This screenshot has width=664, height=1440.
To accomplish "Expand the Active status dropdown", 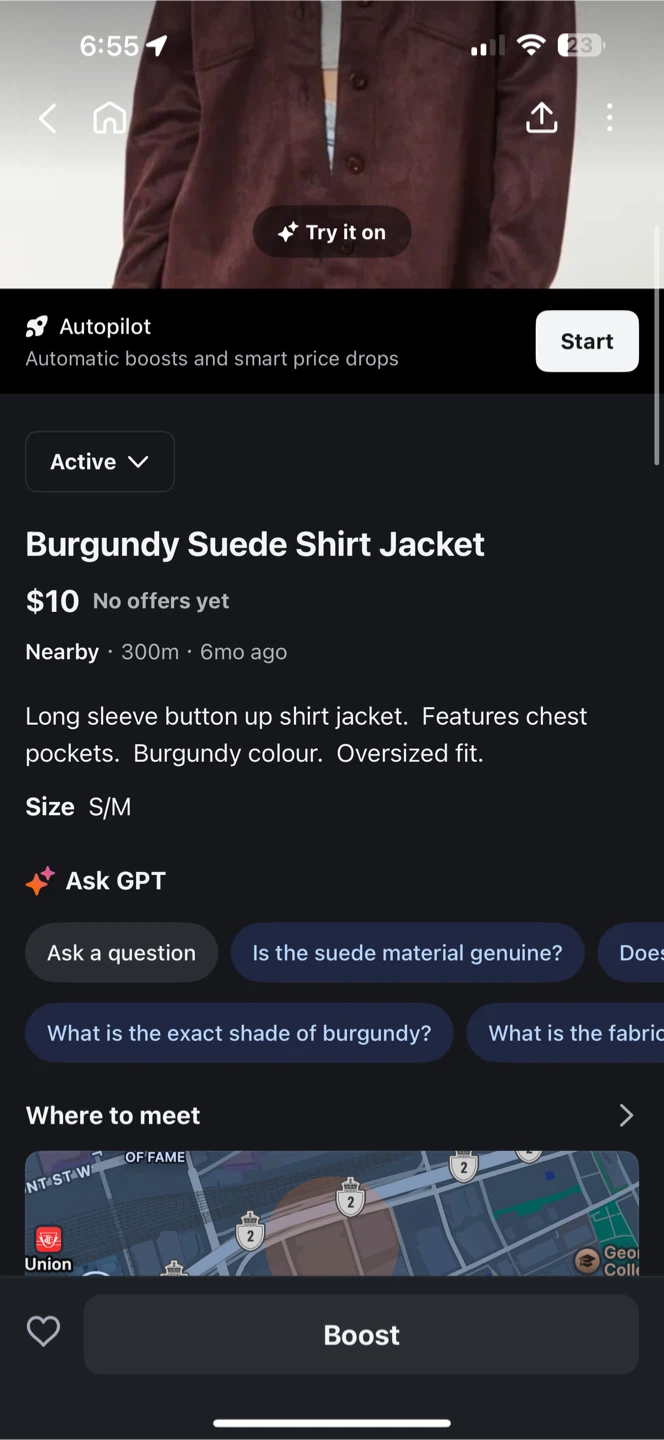I will 100,461.
